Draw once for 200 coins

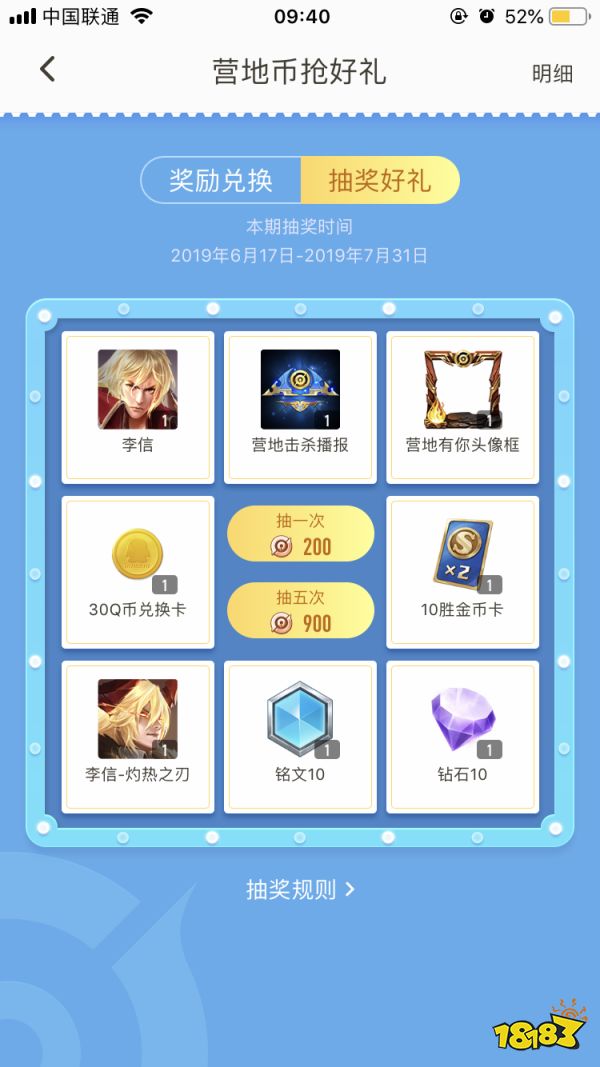300,534
